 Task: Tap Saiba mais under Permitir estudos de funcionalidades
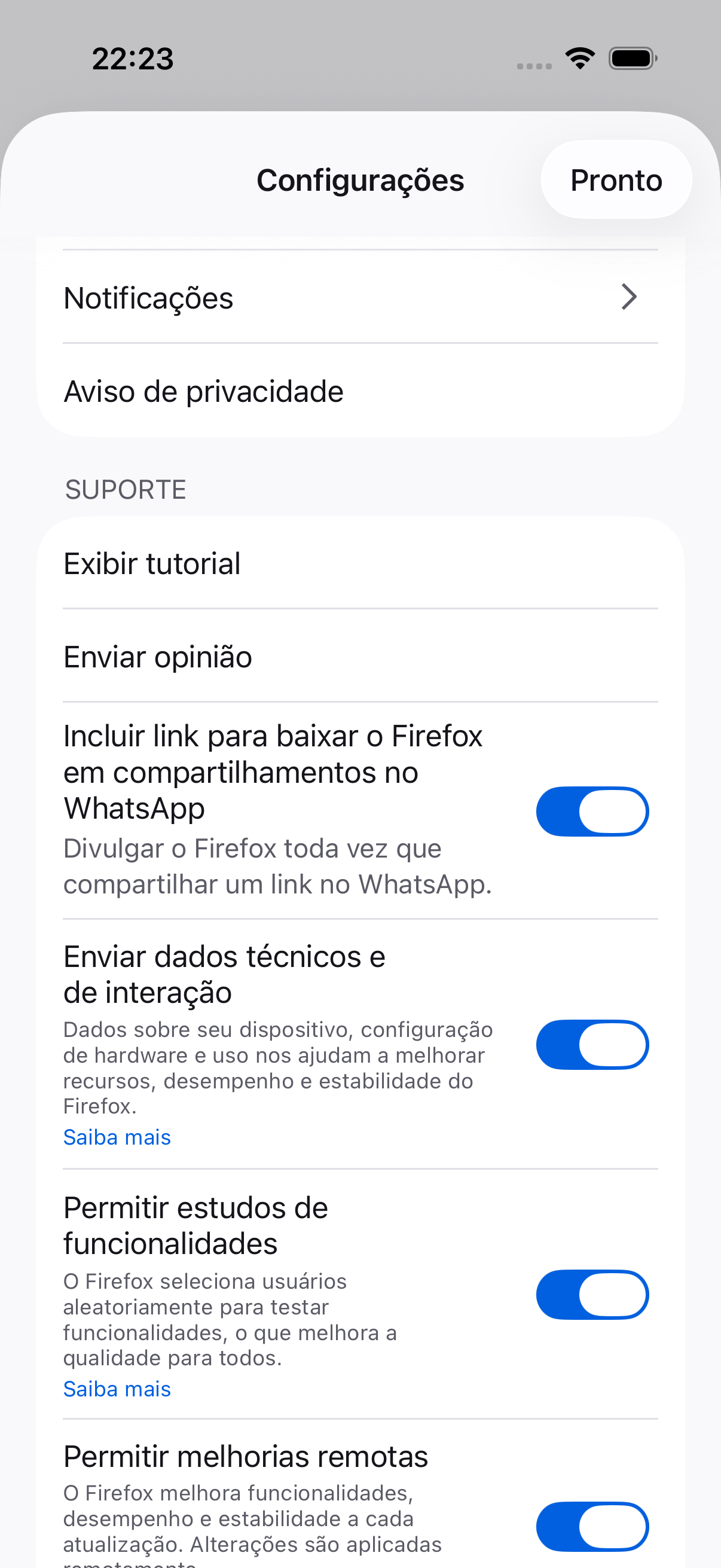point(117,1389)
